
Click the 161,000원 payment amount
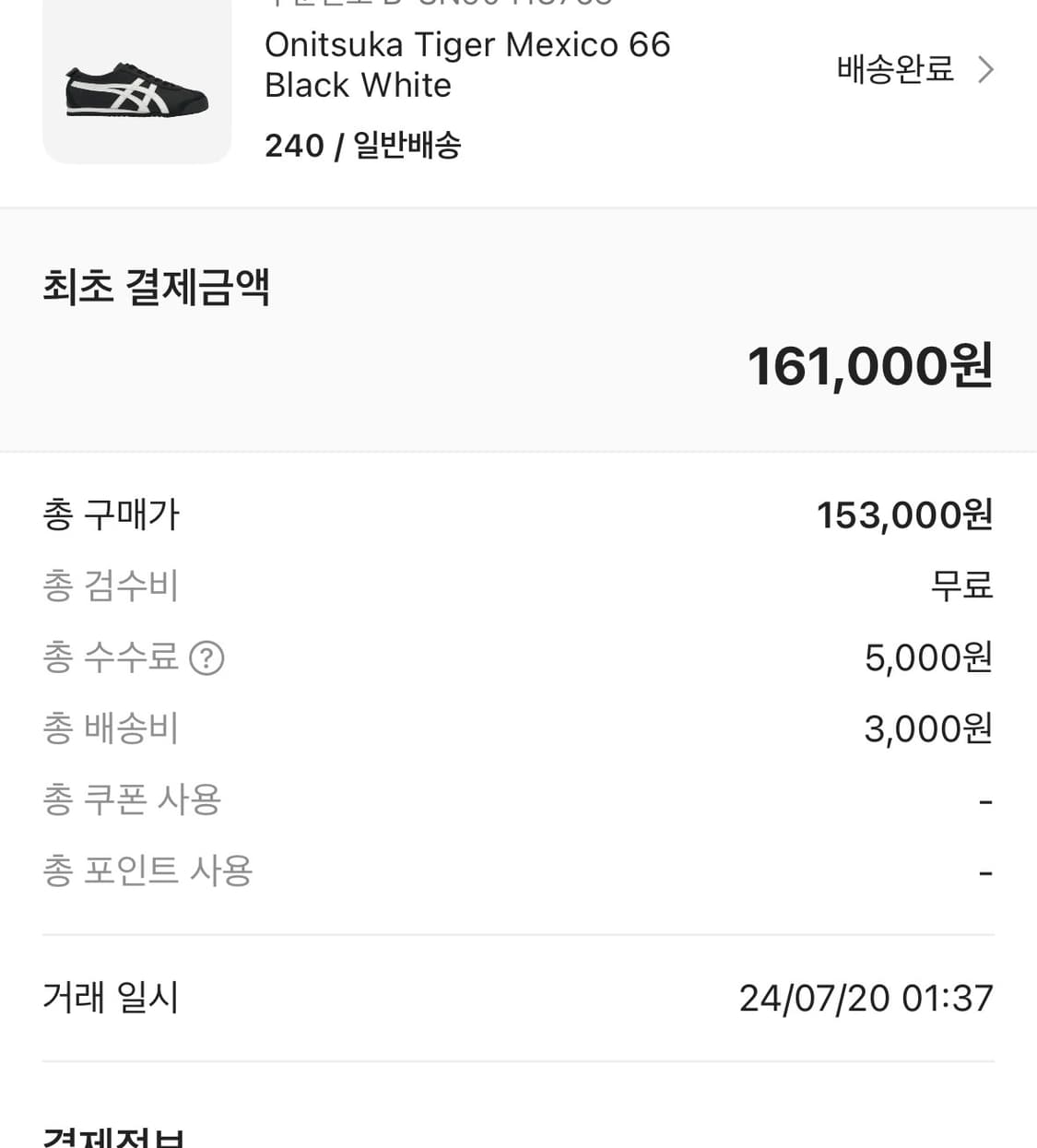pyautogui.click(x=867, y=366)
